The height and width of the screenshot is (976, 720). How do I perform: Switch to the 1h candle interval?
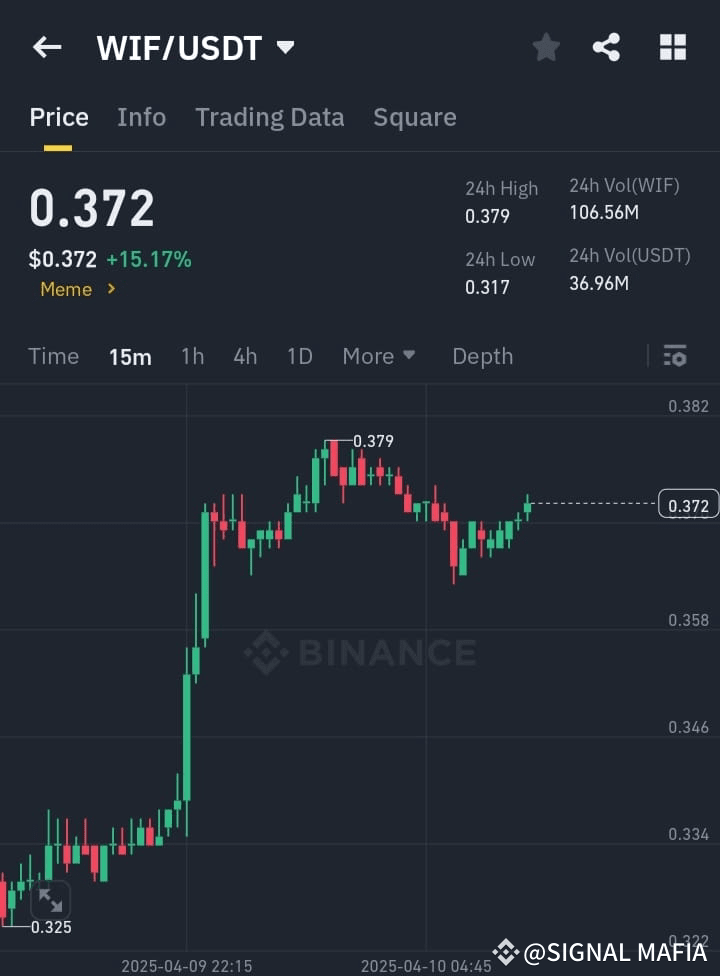(192, 356)
